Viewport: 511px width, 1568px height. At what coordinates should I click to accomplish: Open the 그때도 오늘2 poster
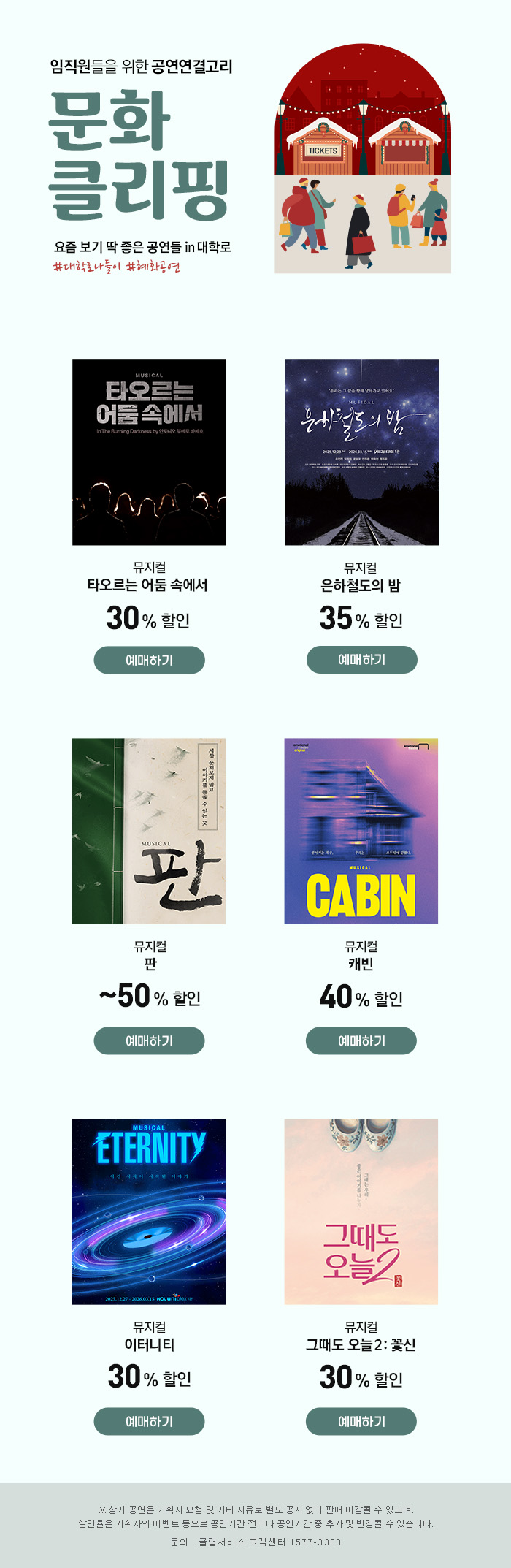point(361,1211)
